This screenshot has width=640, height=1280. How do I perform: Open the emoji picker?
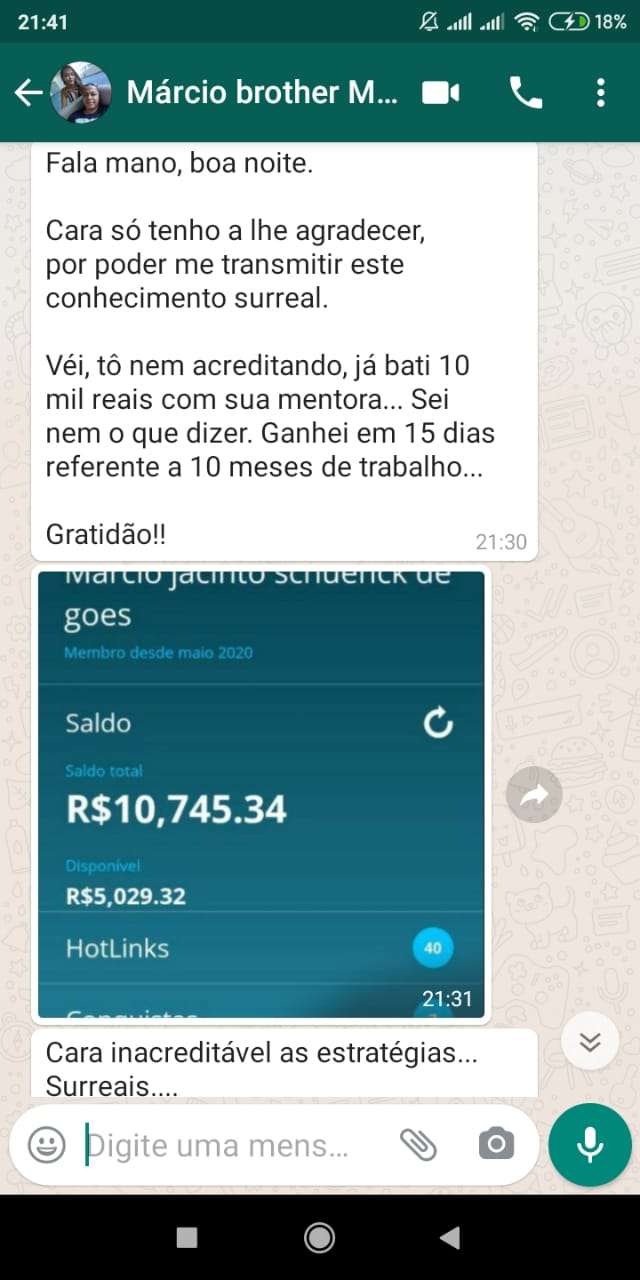[x=46, y=1144]
